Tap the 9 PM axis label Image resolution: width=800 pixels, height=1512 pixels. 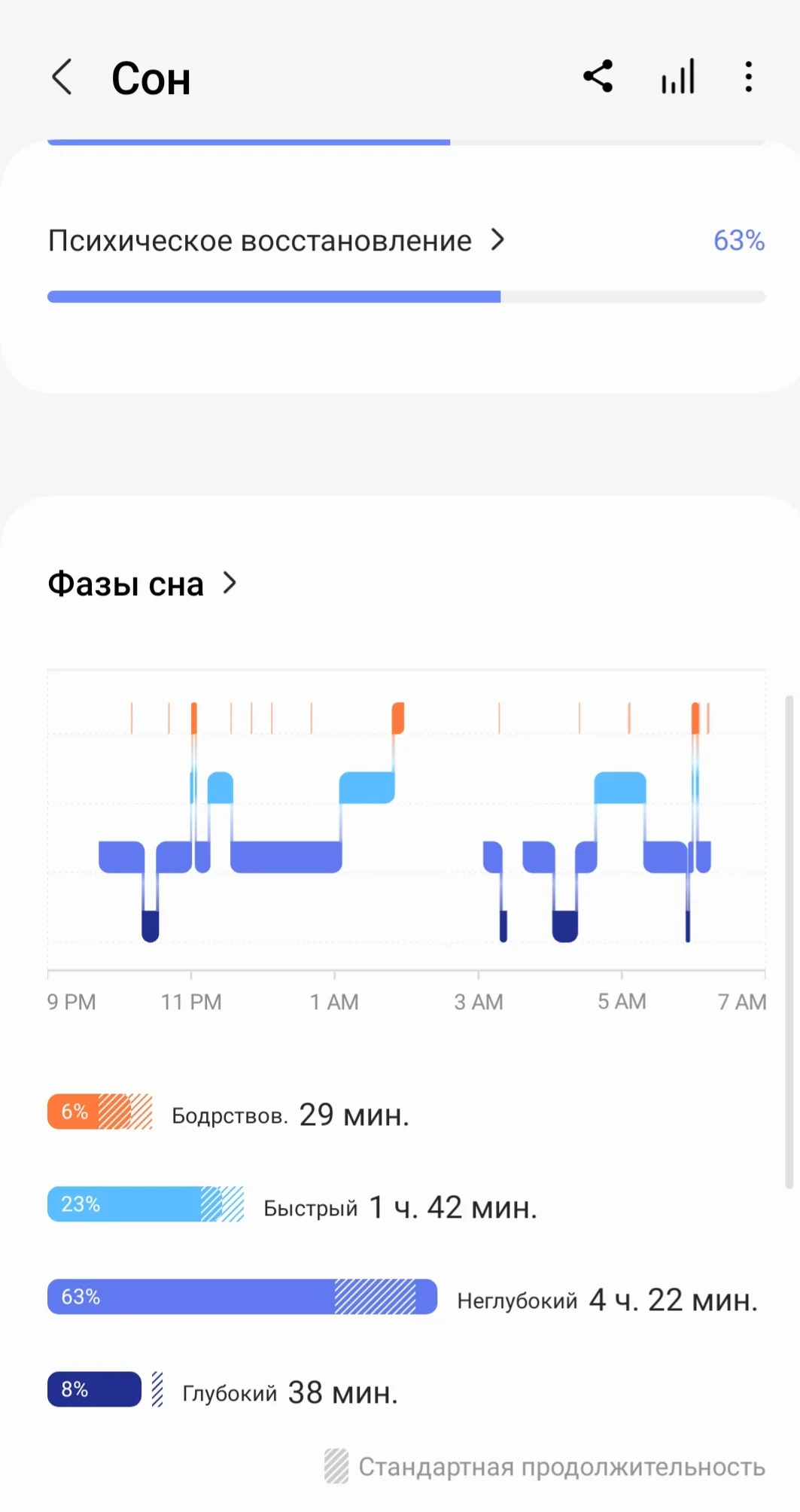(x=71, y=1002)
